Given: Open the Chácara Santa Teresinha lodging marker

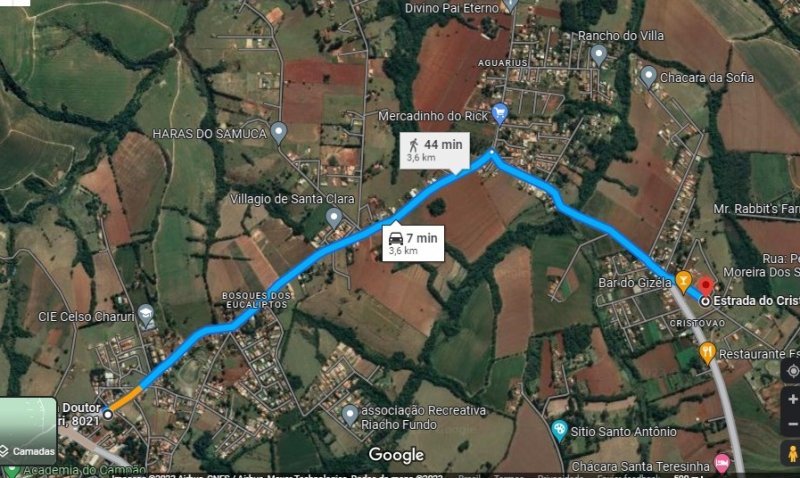Looking at the screenshot, I should (722, 464).
